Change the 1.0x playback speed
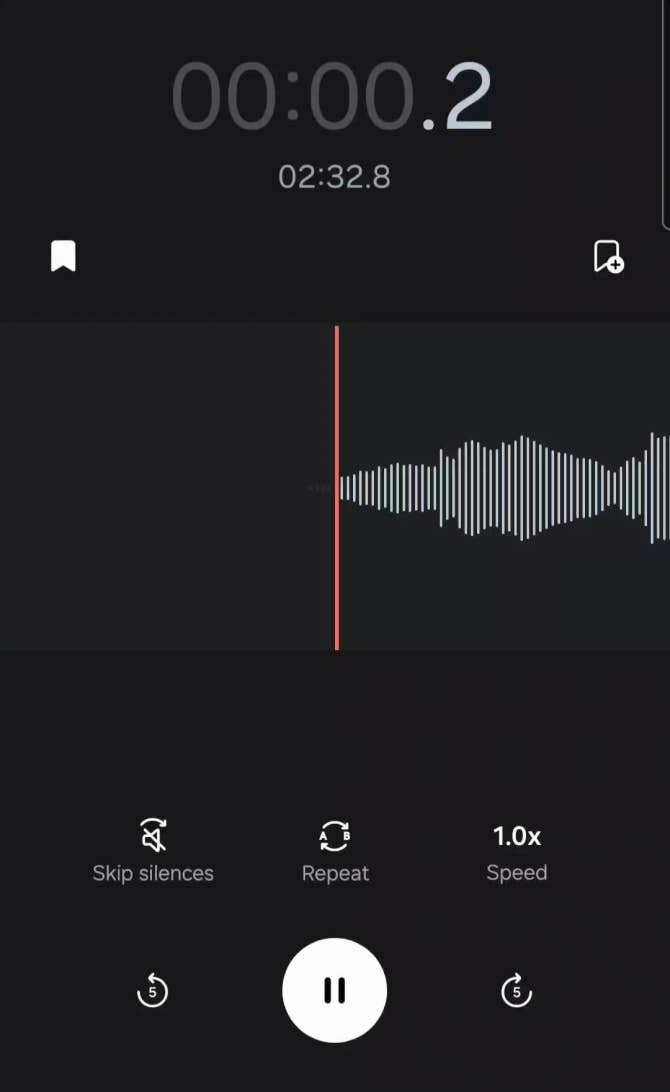Image resolution: width=670 pixels, height=1092 pixels. [516, 851]
